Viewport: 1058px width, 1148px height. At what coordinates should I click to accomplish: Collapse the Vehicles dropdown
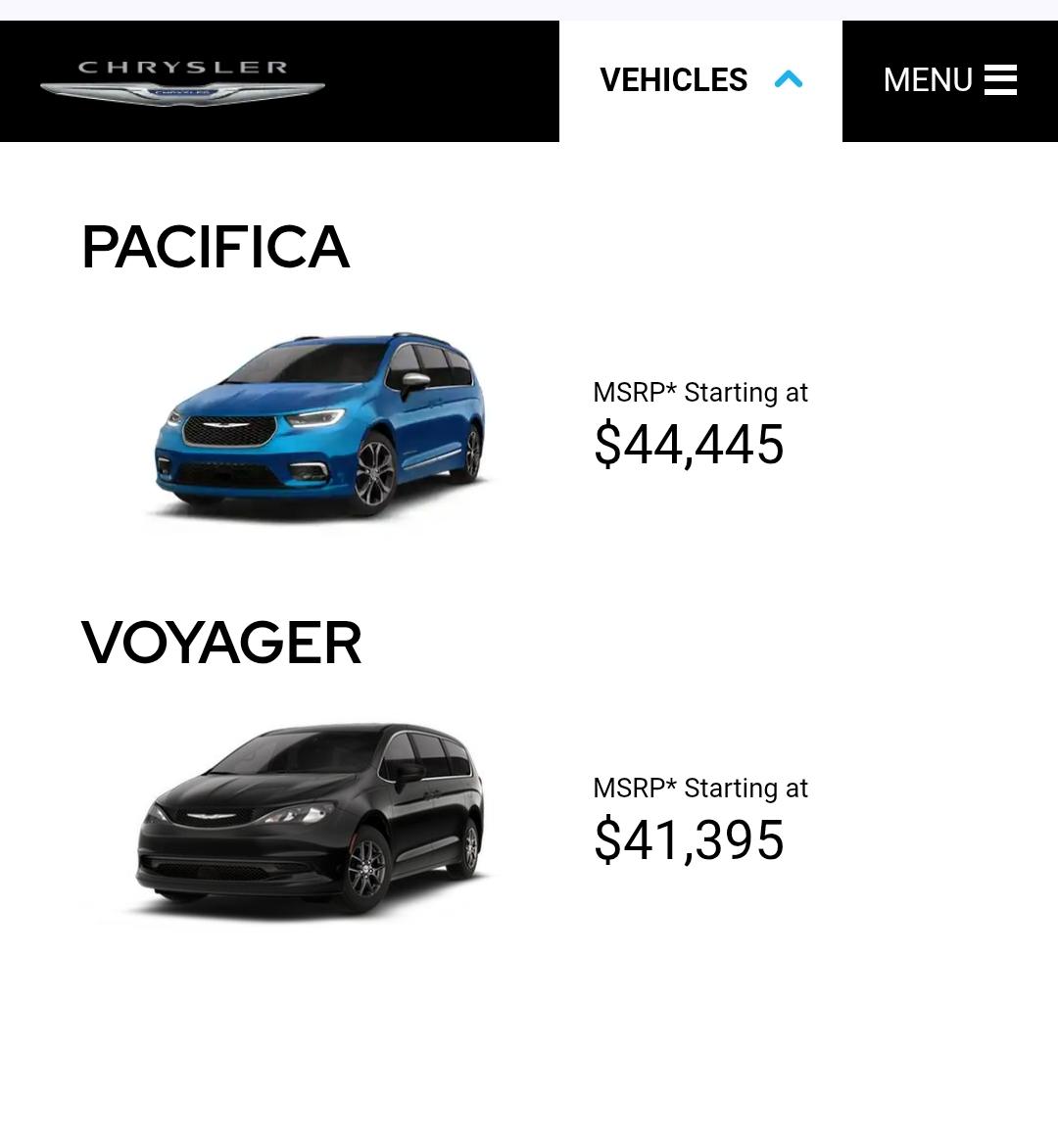[x=700, y=80]
